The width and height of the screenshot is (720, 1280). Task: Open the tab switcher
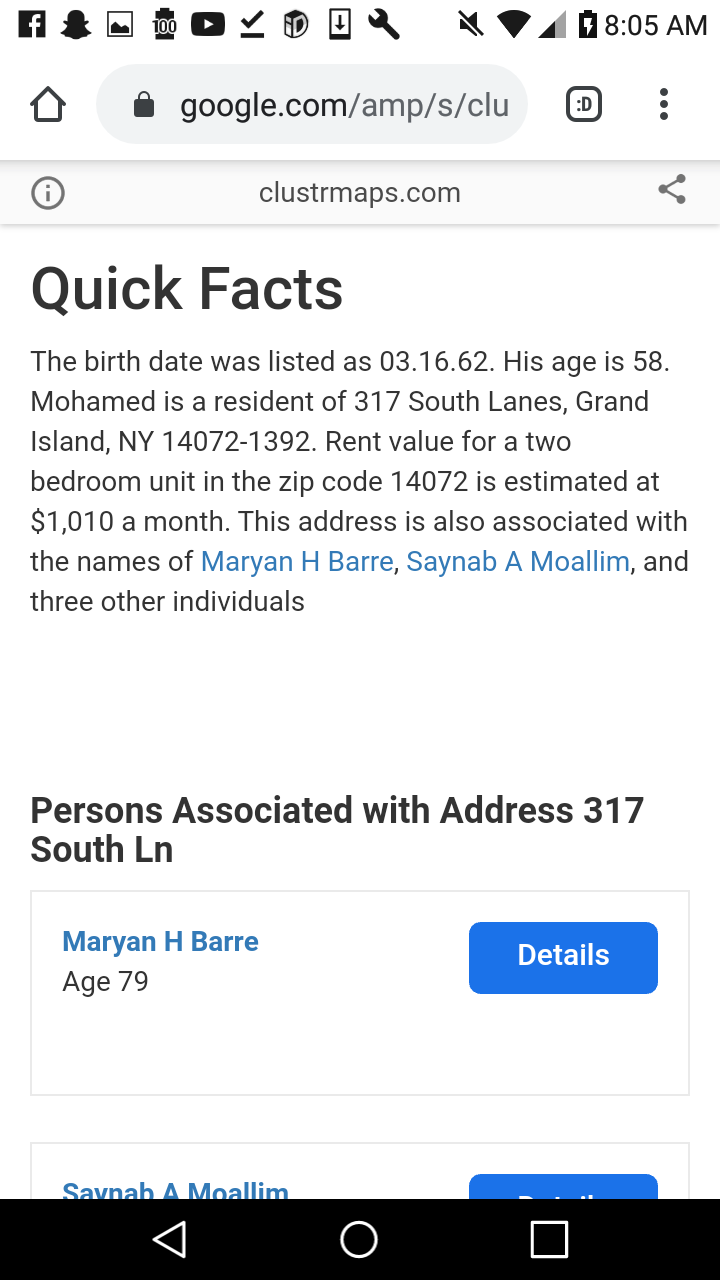click(x=584, y=105)
